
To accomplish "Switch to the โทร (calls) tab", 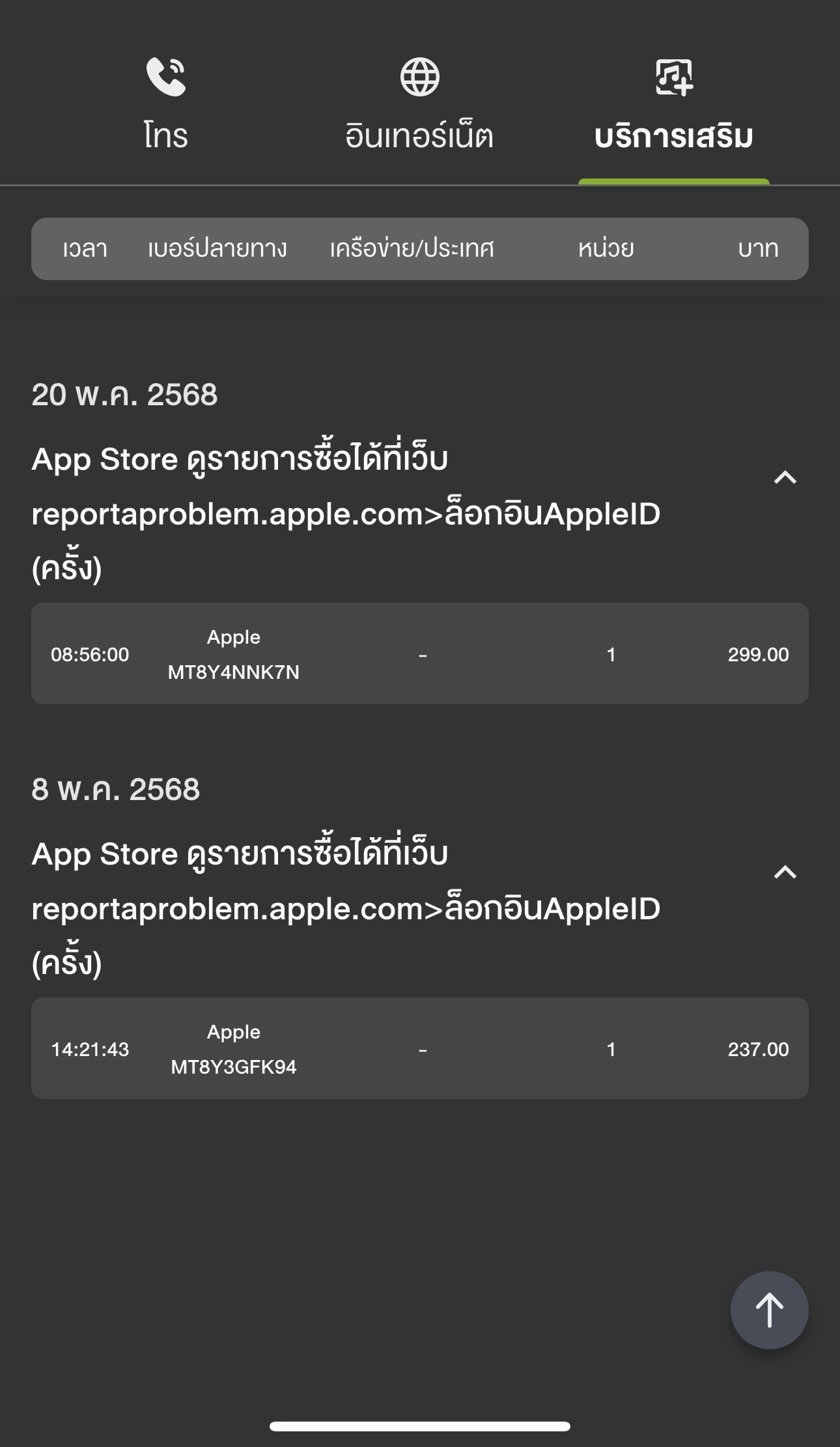I will tap(166, 104).
